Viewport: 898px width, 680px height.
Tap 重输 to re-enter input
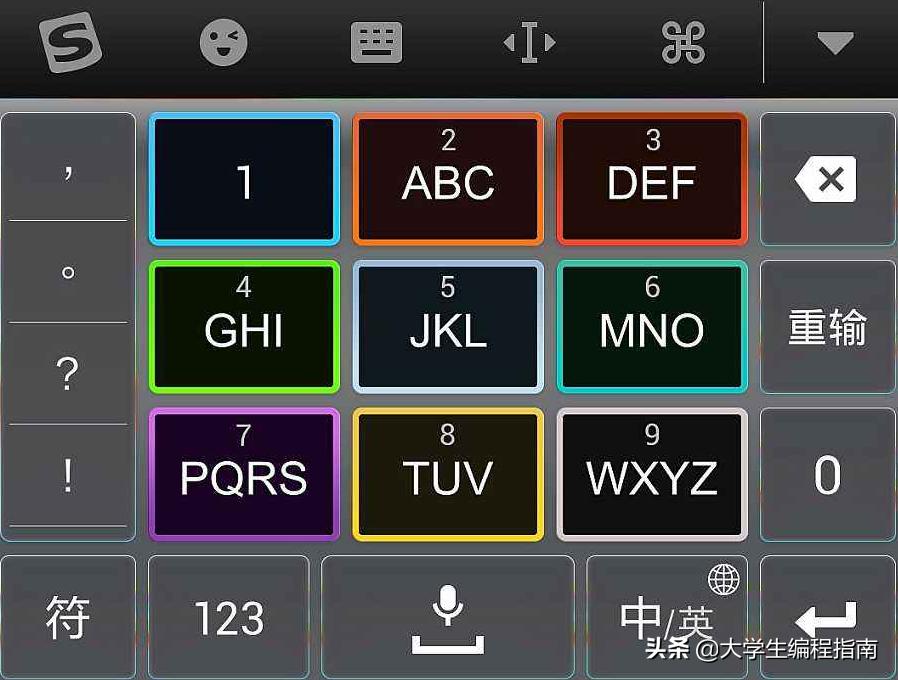pos(827,327)
